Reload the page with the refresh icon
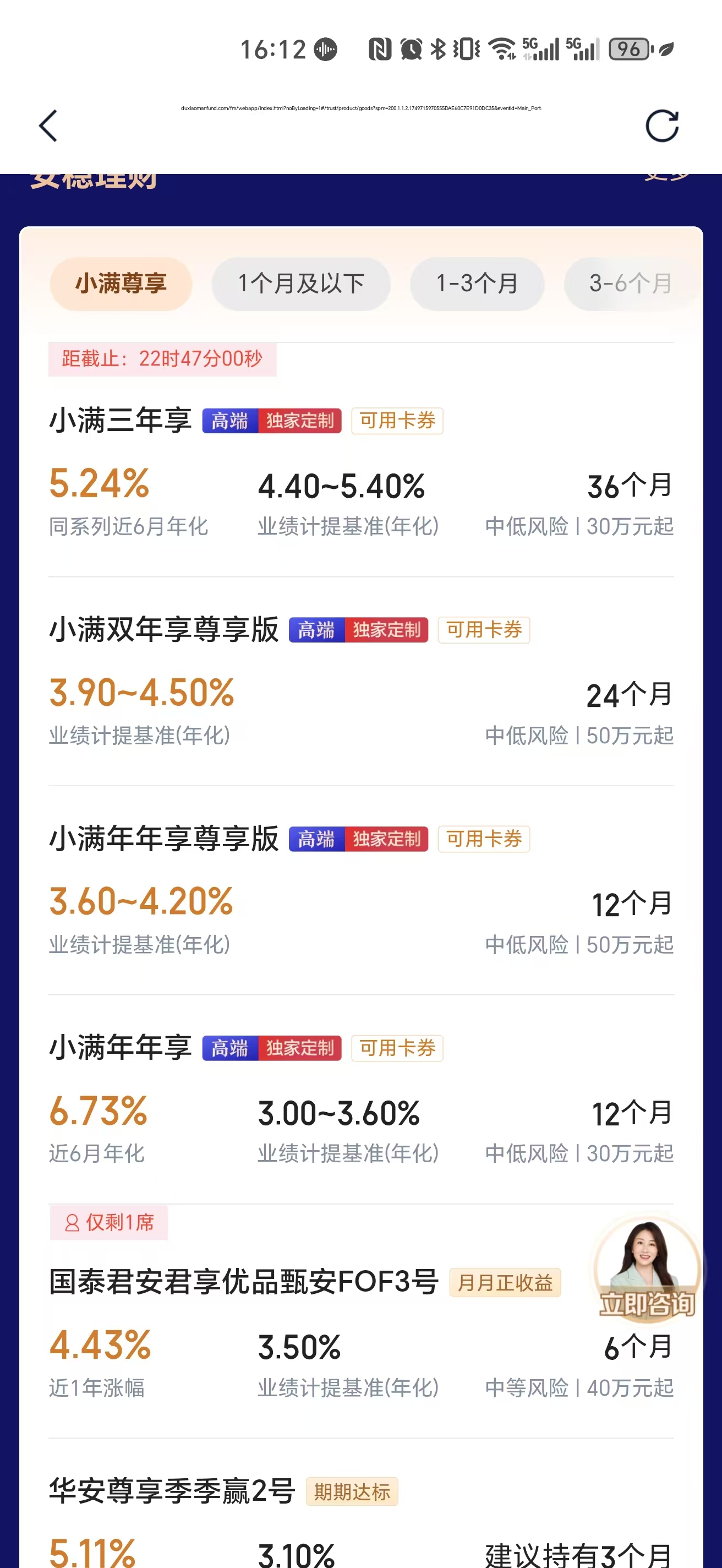 click(662, 126)
